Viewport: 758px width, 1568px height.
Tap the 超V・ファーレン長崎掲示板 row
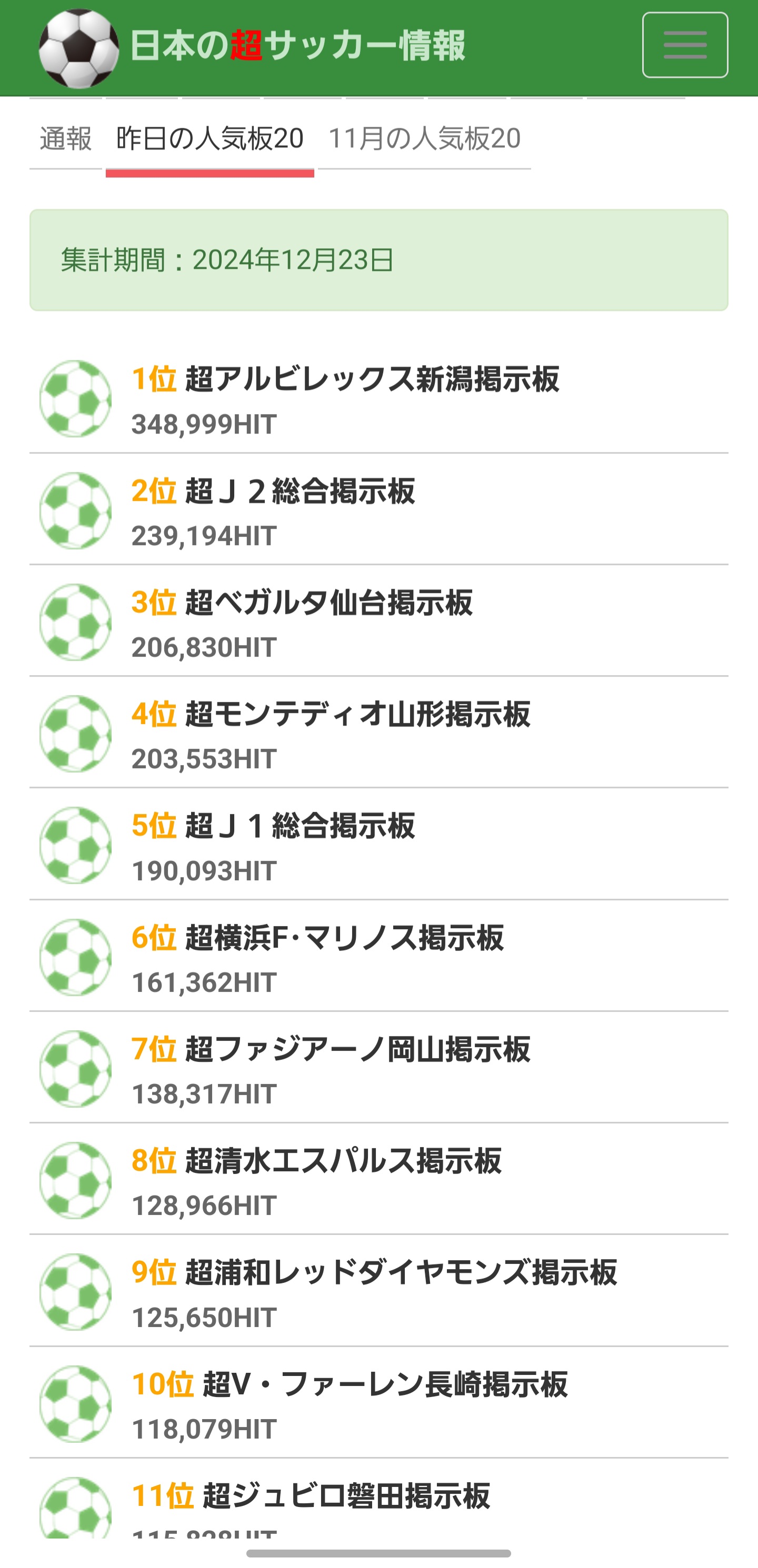(385, 1384)
